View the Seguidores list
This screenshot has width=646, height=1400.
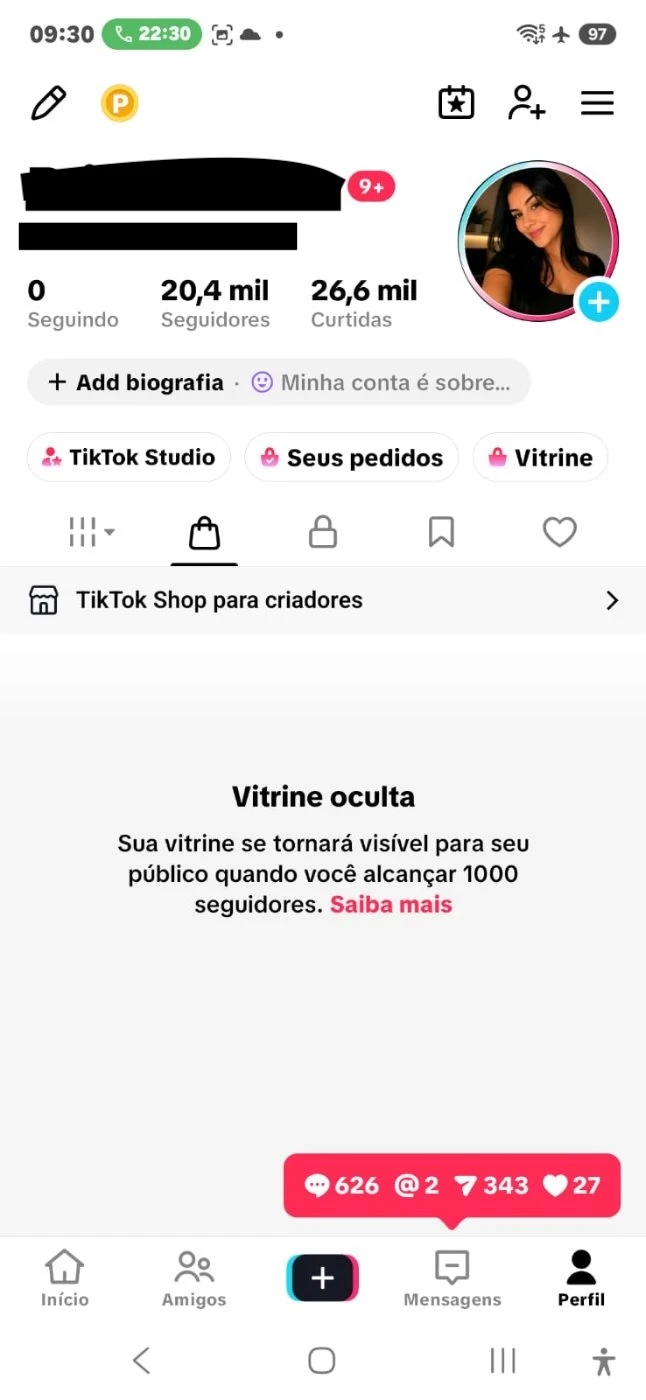(215, 304)
